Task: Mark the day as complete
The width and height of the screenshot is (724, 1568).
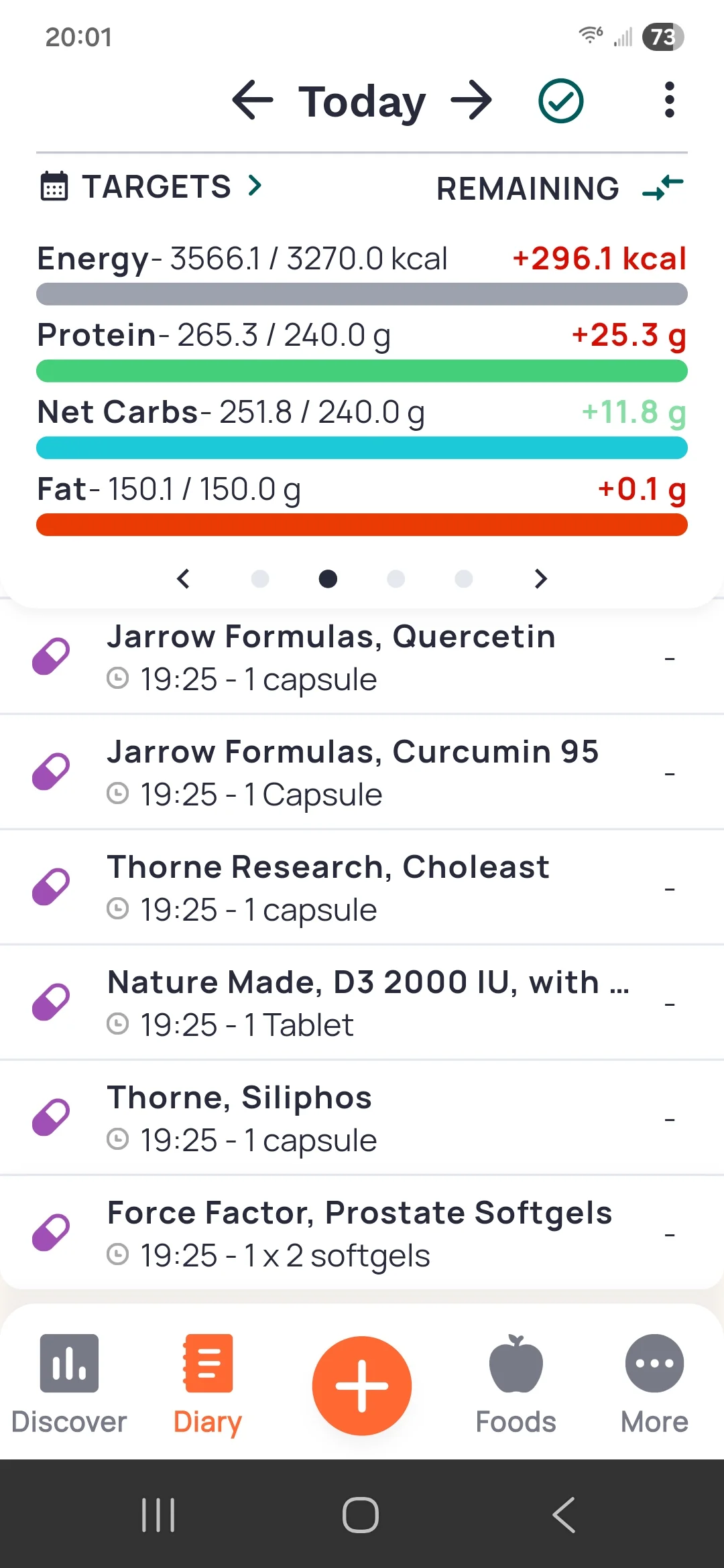Action: pos(561,101)
